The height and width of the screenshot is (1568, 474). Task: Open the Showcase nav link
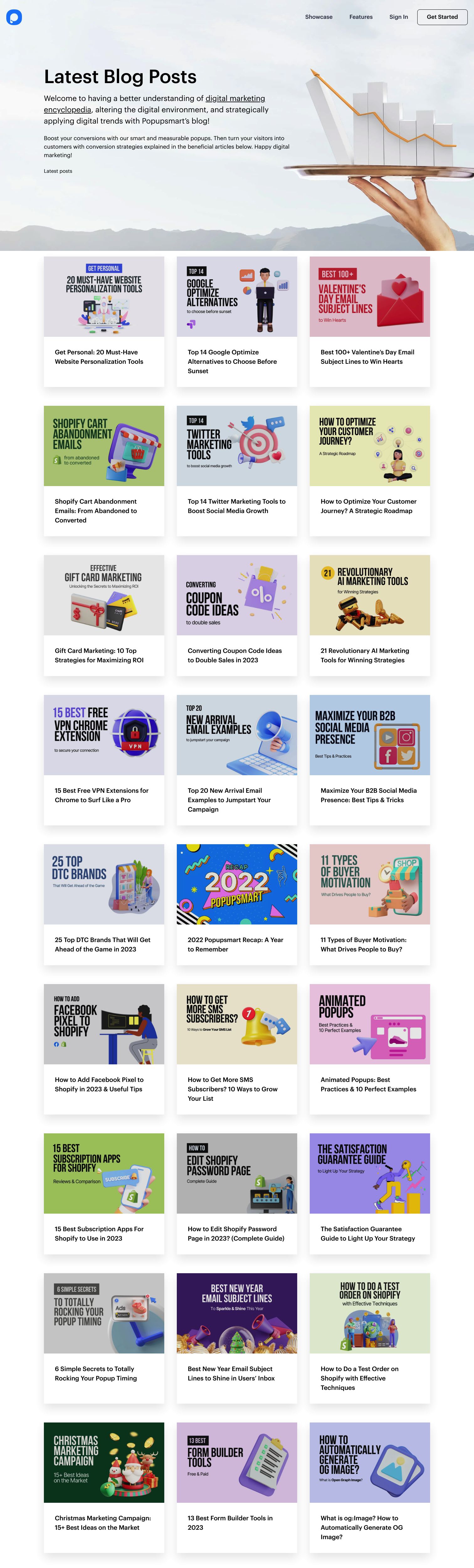coord(318,17)
